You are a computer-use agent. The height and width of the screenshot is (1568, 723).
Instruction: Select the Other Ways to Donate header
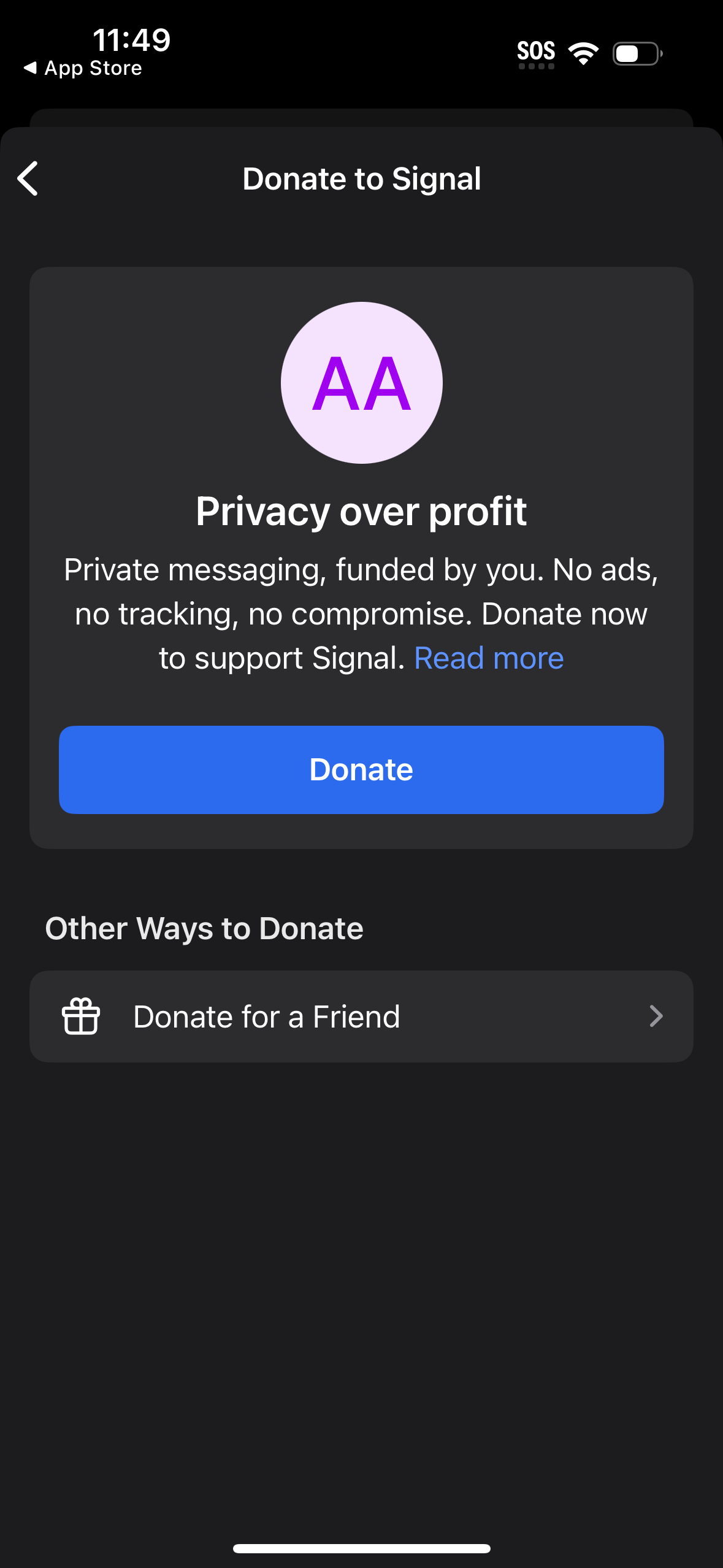pyautogui.click(x=204, y=928)
